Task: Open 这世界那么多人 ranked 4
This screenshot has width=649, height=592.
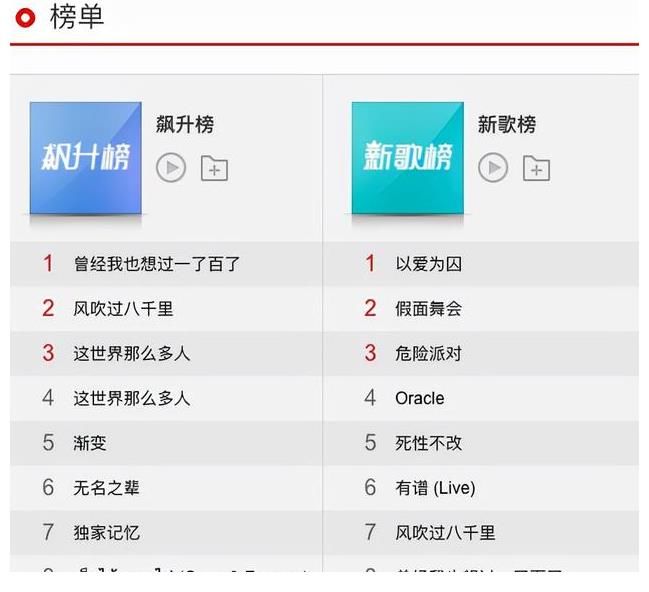Action: coord(131,398)
